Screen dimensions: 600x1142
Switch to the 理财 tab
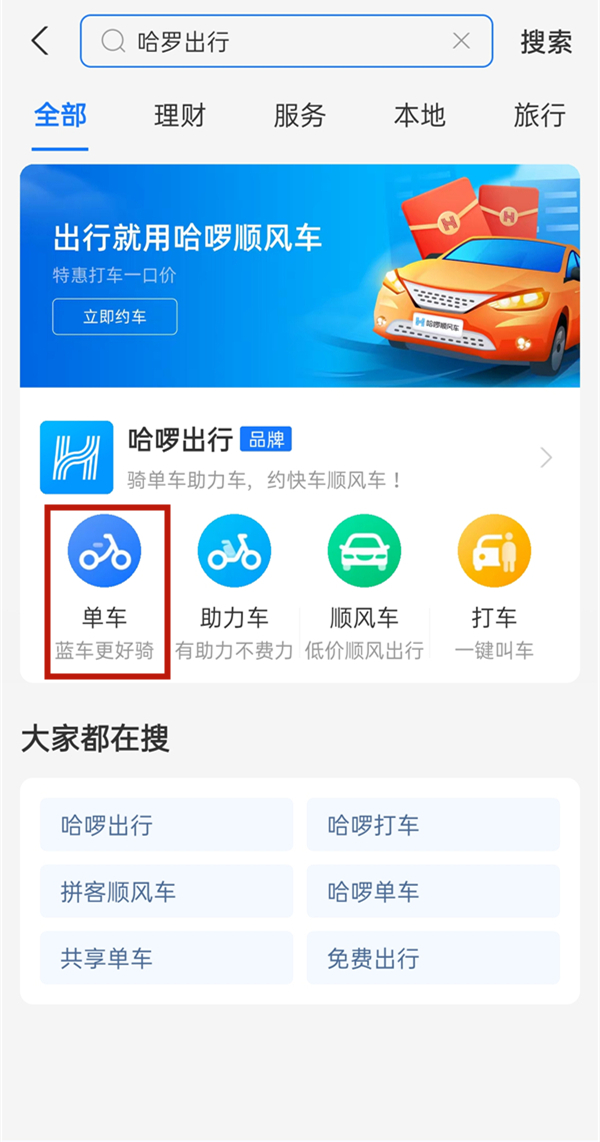pos(180,115)
